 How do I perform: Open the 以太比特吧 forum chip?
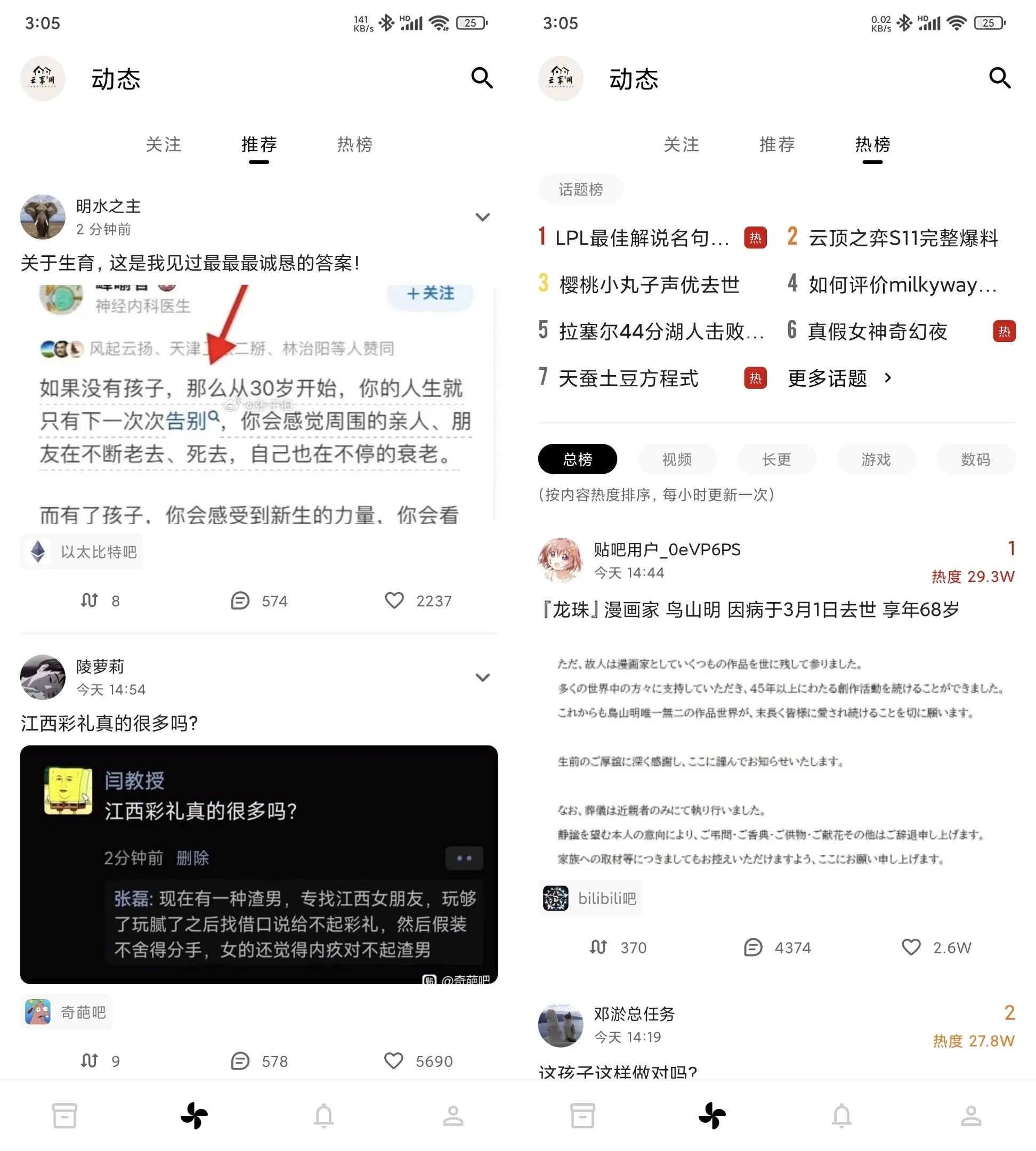(82, 552)
